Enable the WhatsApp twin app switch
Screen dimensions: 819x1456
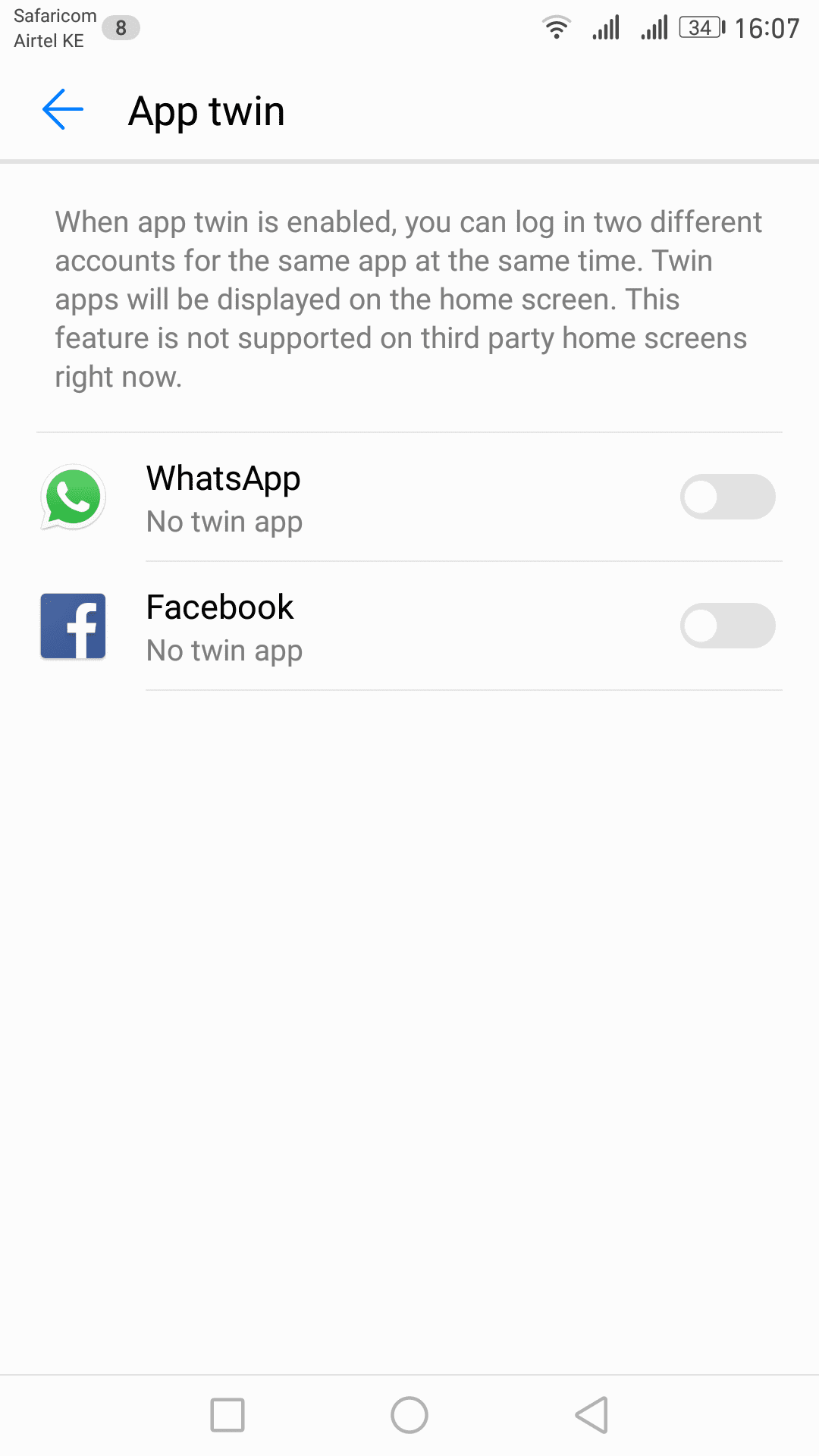[x=727, y=497]
